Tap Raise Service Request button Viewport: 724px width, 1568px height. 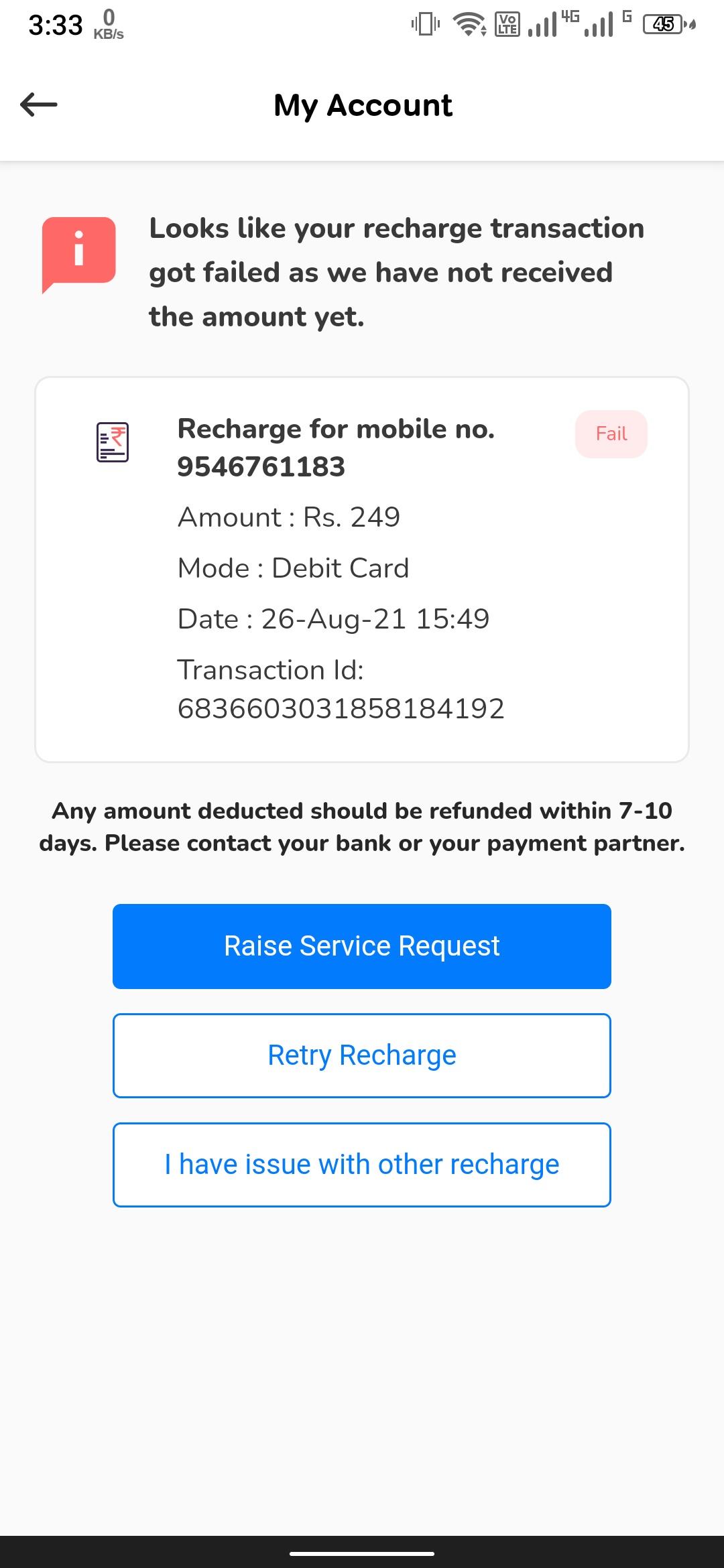click(x=362, y=946)
